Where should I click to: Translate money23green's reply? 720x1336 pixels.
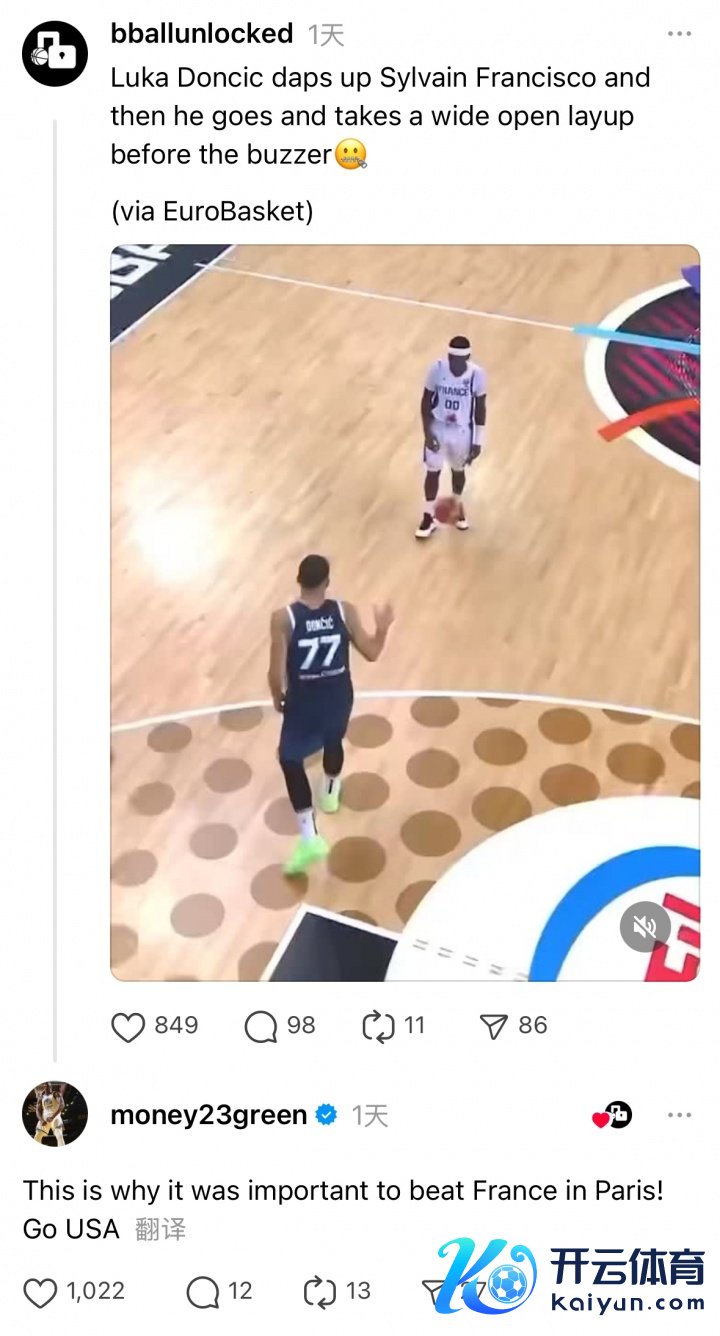point(160,1229)
